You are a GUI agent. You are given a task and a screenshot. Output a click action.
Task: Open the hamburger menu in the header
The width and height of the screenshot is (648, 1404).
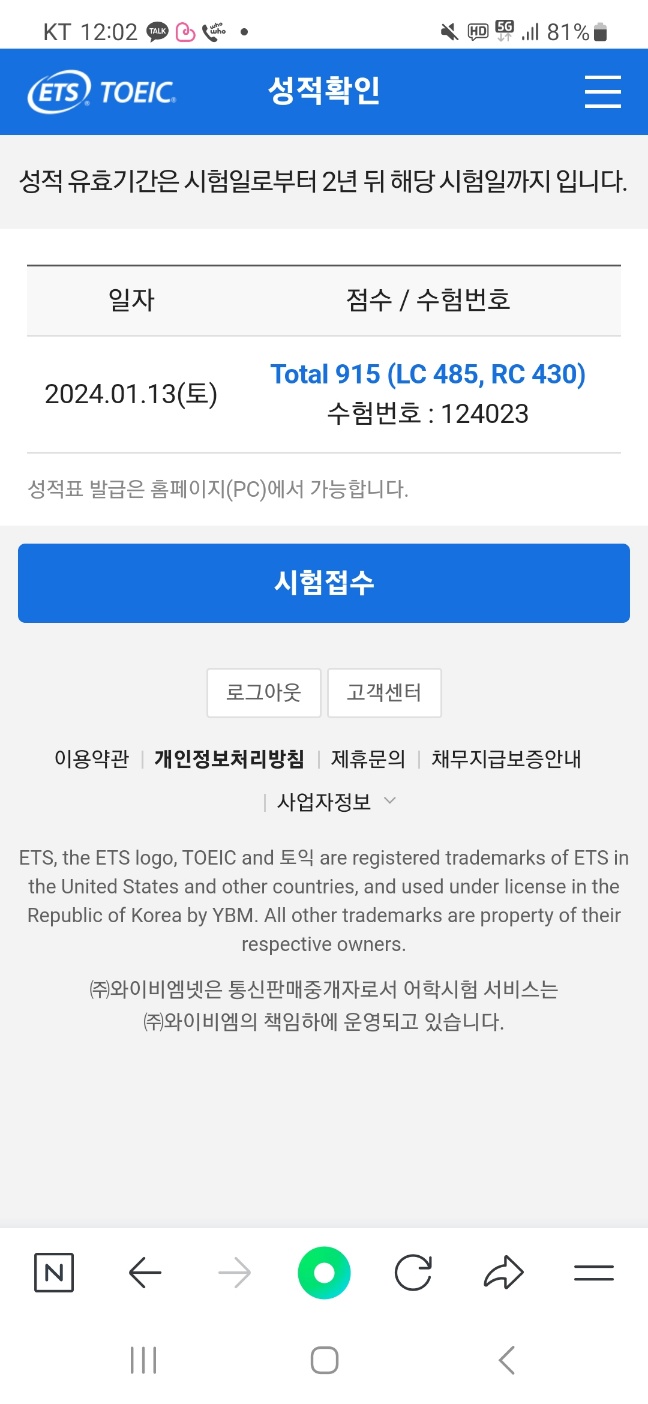pyautogui.click(x=603, y=92)
